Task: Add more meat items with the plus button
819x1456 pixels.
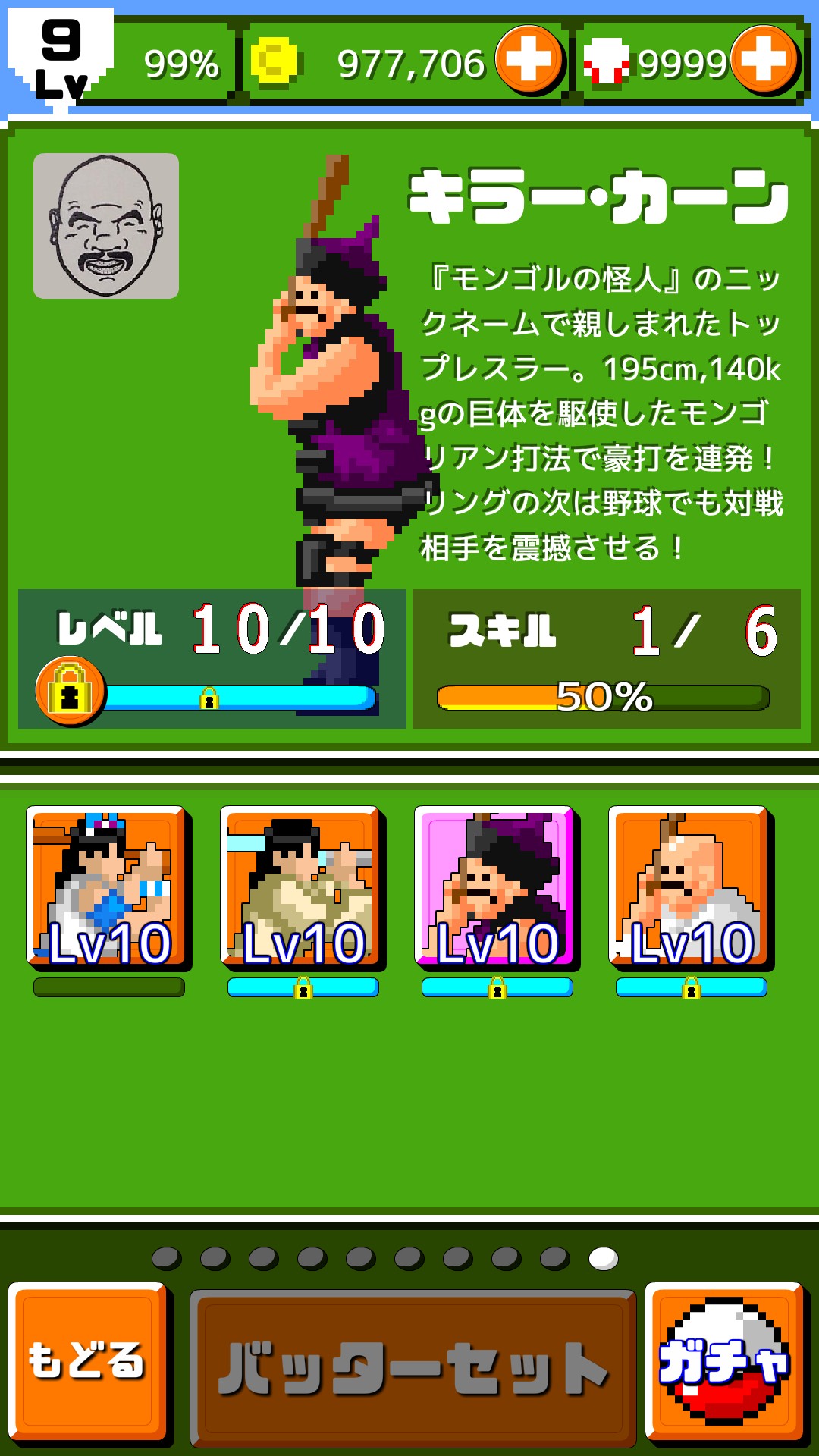Action: 764,59
